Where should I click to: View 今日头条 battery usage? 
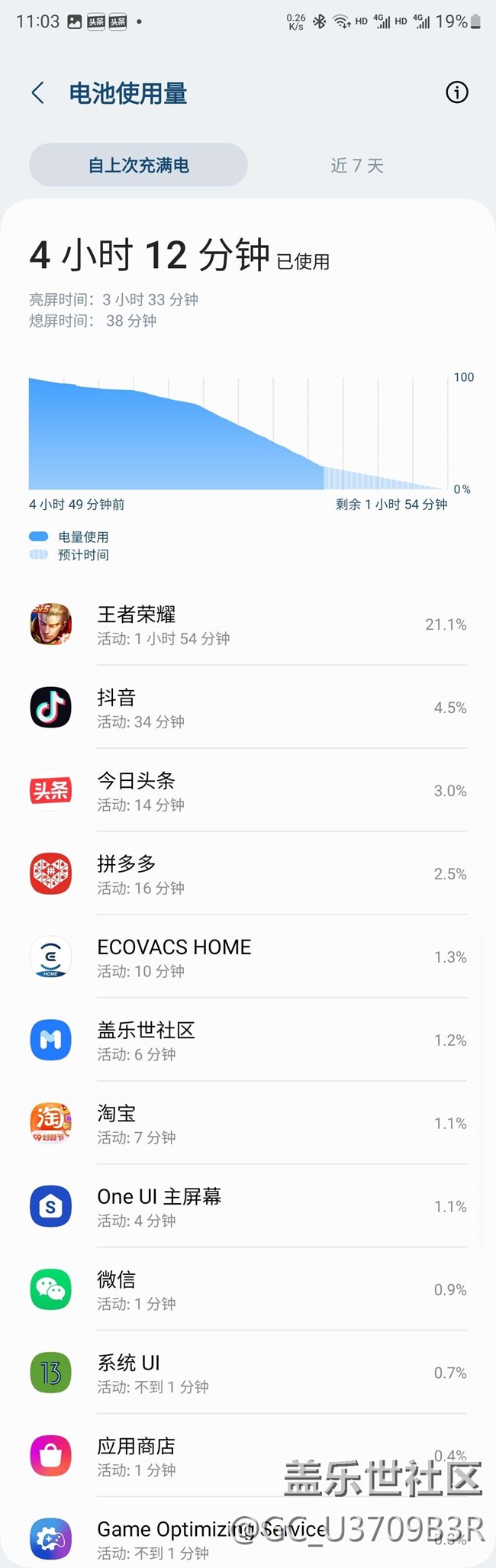(x=248, y=791)
